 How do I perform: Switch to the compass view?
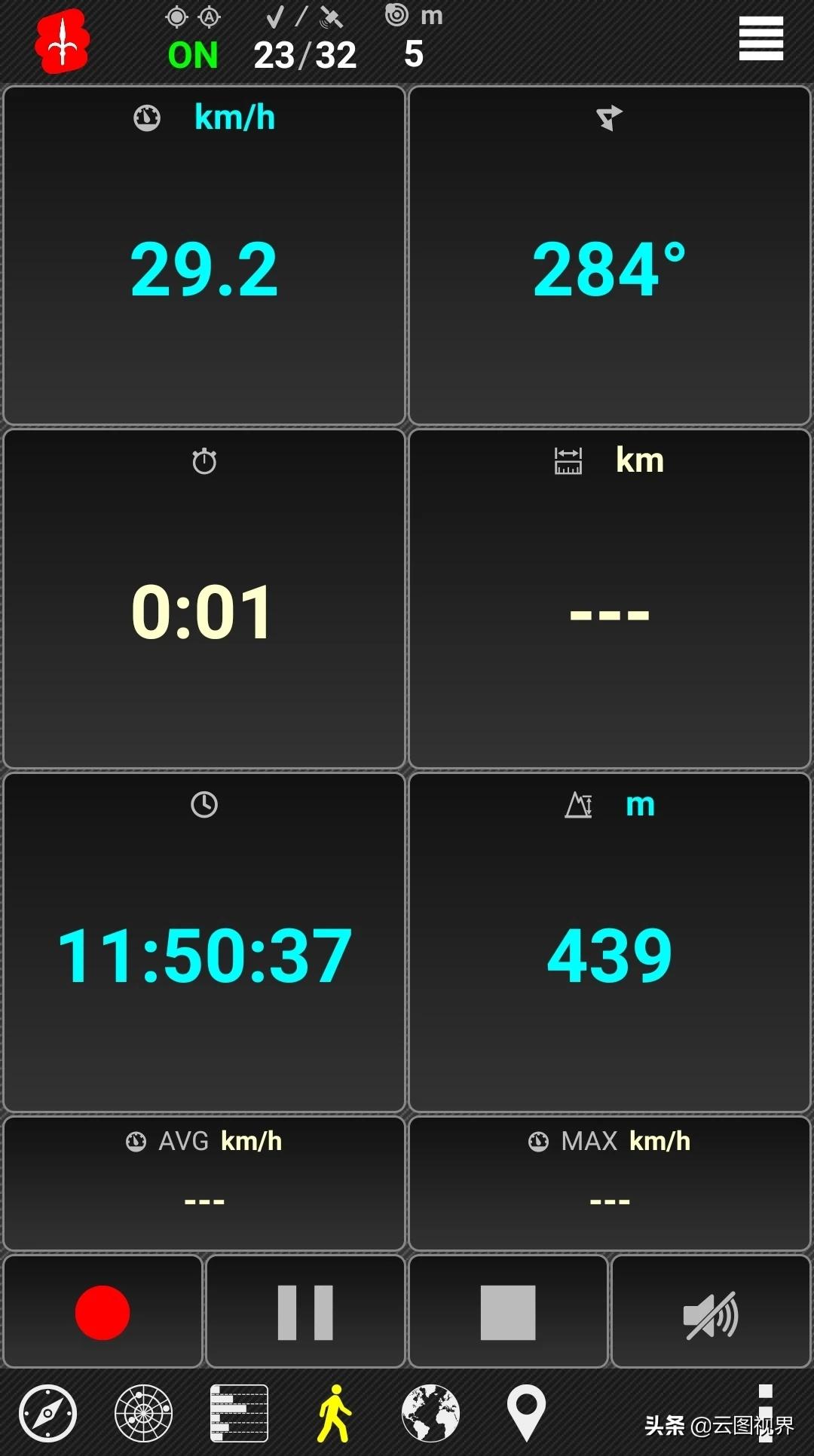(47, 1413)
